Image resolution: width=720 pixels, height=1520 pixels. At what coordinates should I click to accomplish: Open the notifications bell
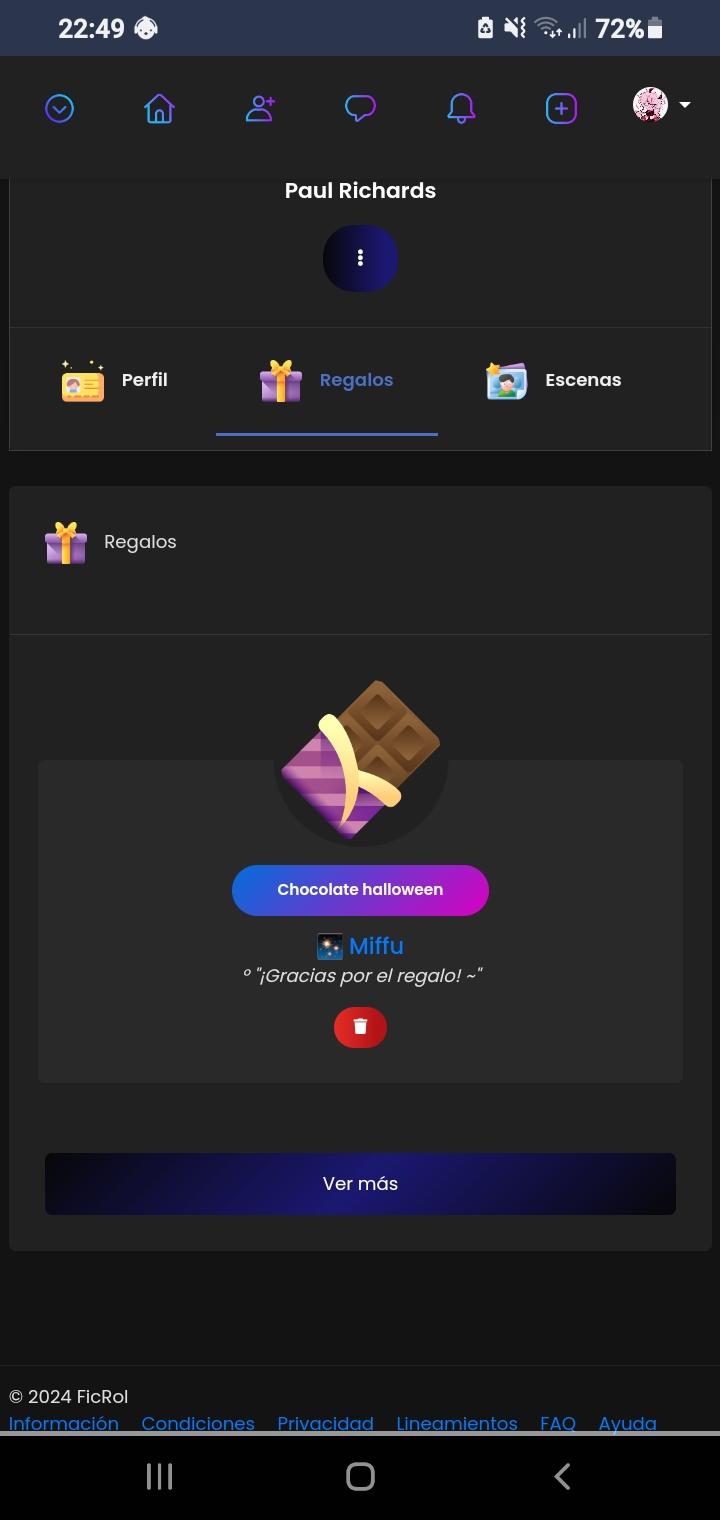(461, 108)
